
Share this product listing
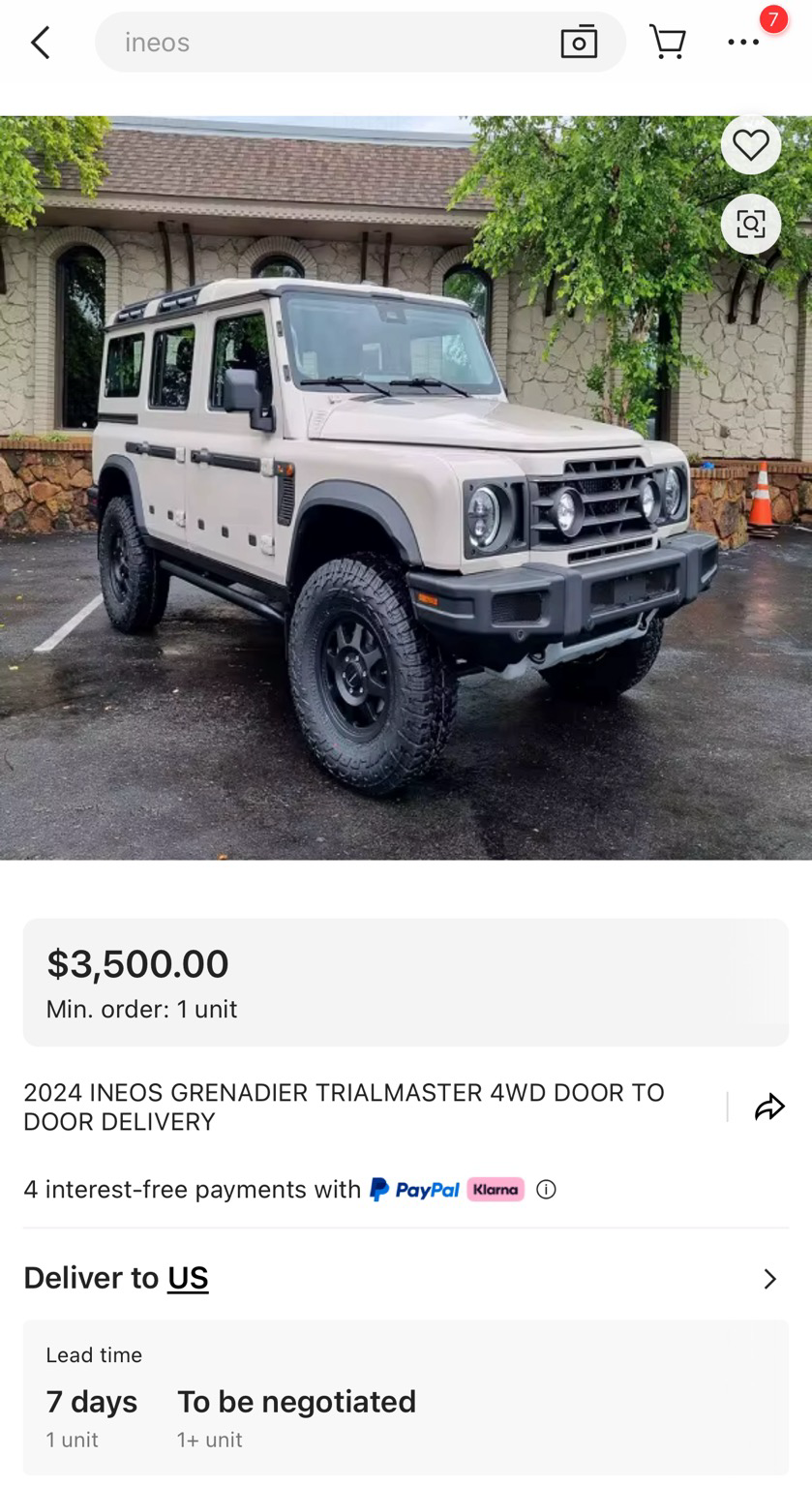tap(769, 1107)
